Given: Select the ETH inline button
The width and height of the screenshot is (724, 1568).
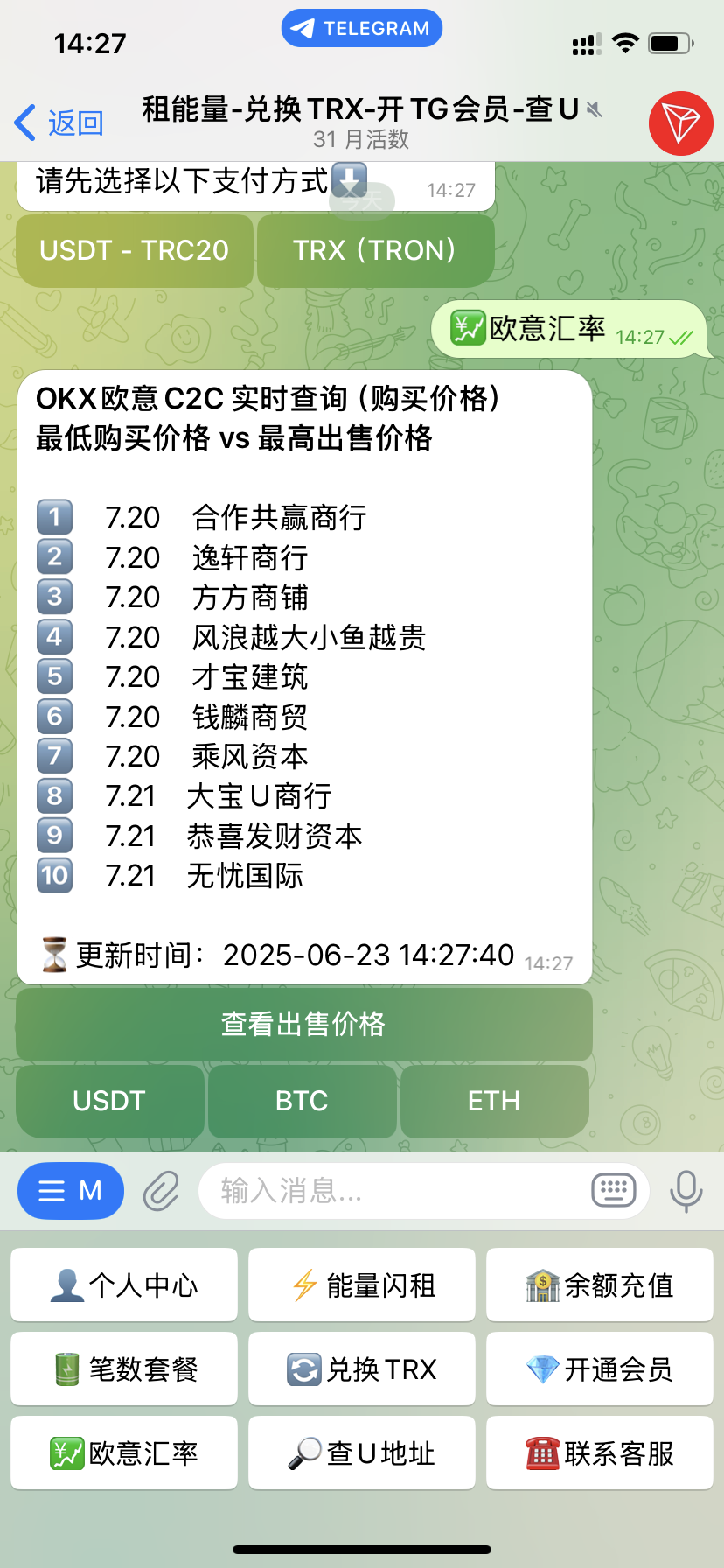Looking at the screenshot, I should click(x=494, y=1101).
